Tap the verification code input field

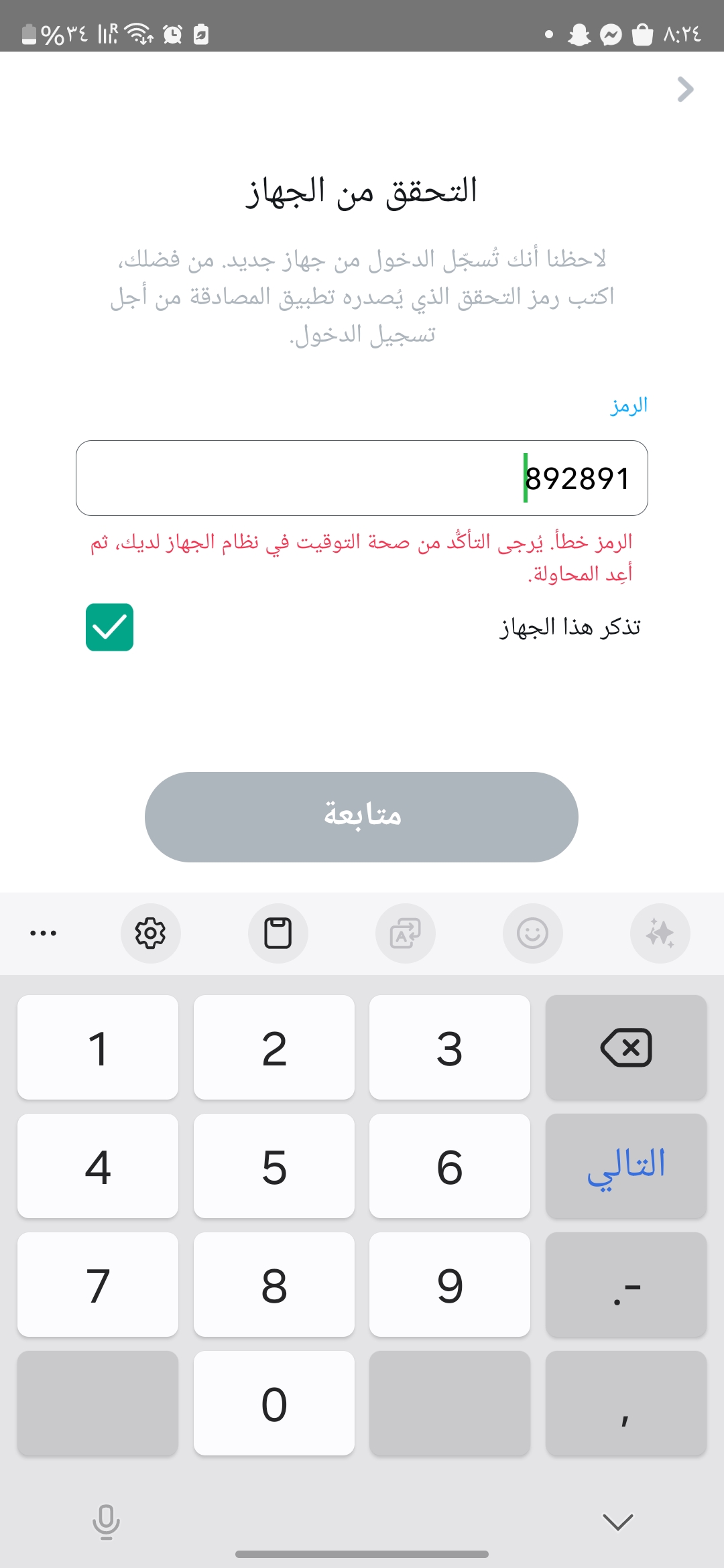pos(362,478)
